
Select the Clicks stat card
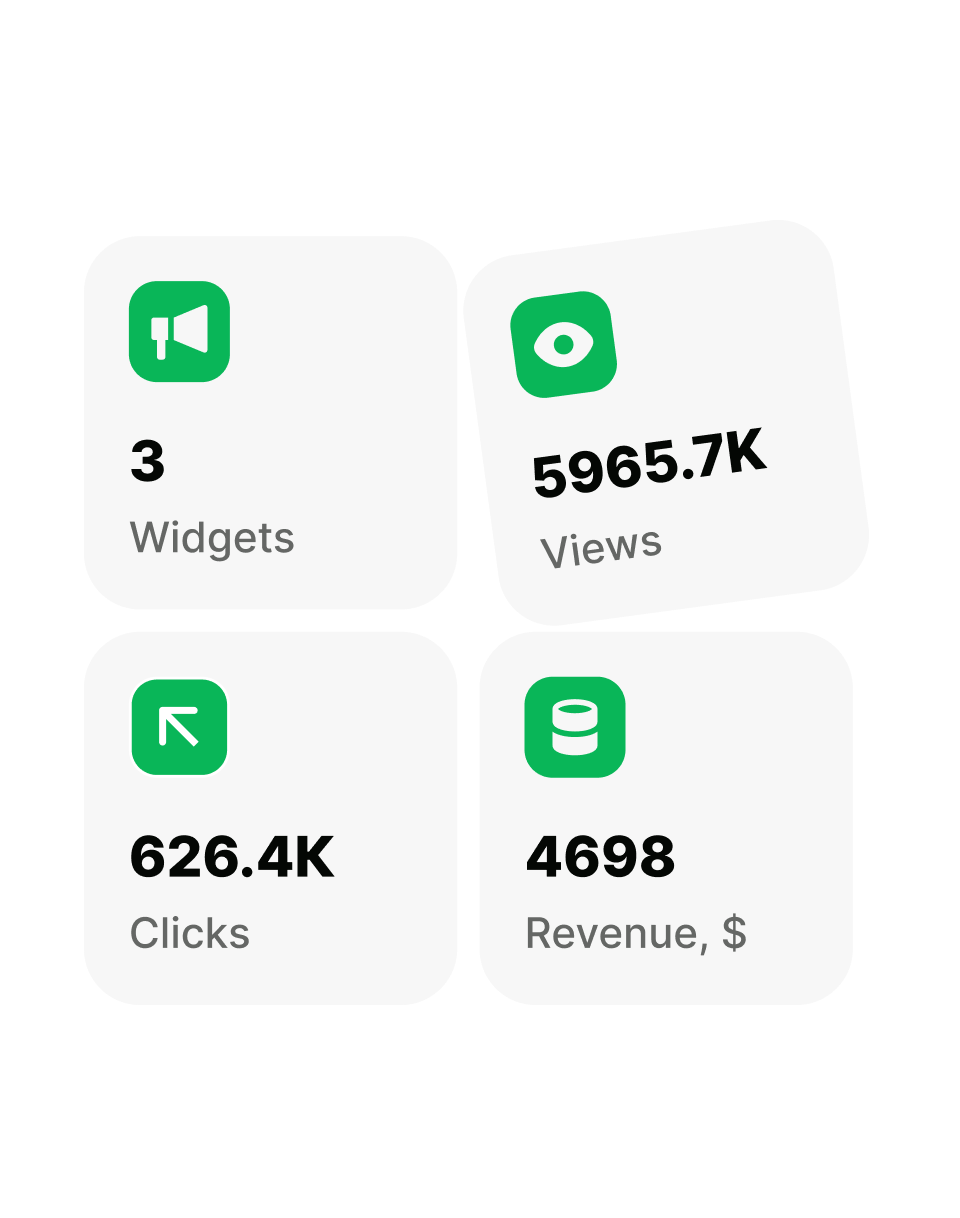(x=272, y=817)
